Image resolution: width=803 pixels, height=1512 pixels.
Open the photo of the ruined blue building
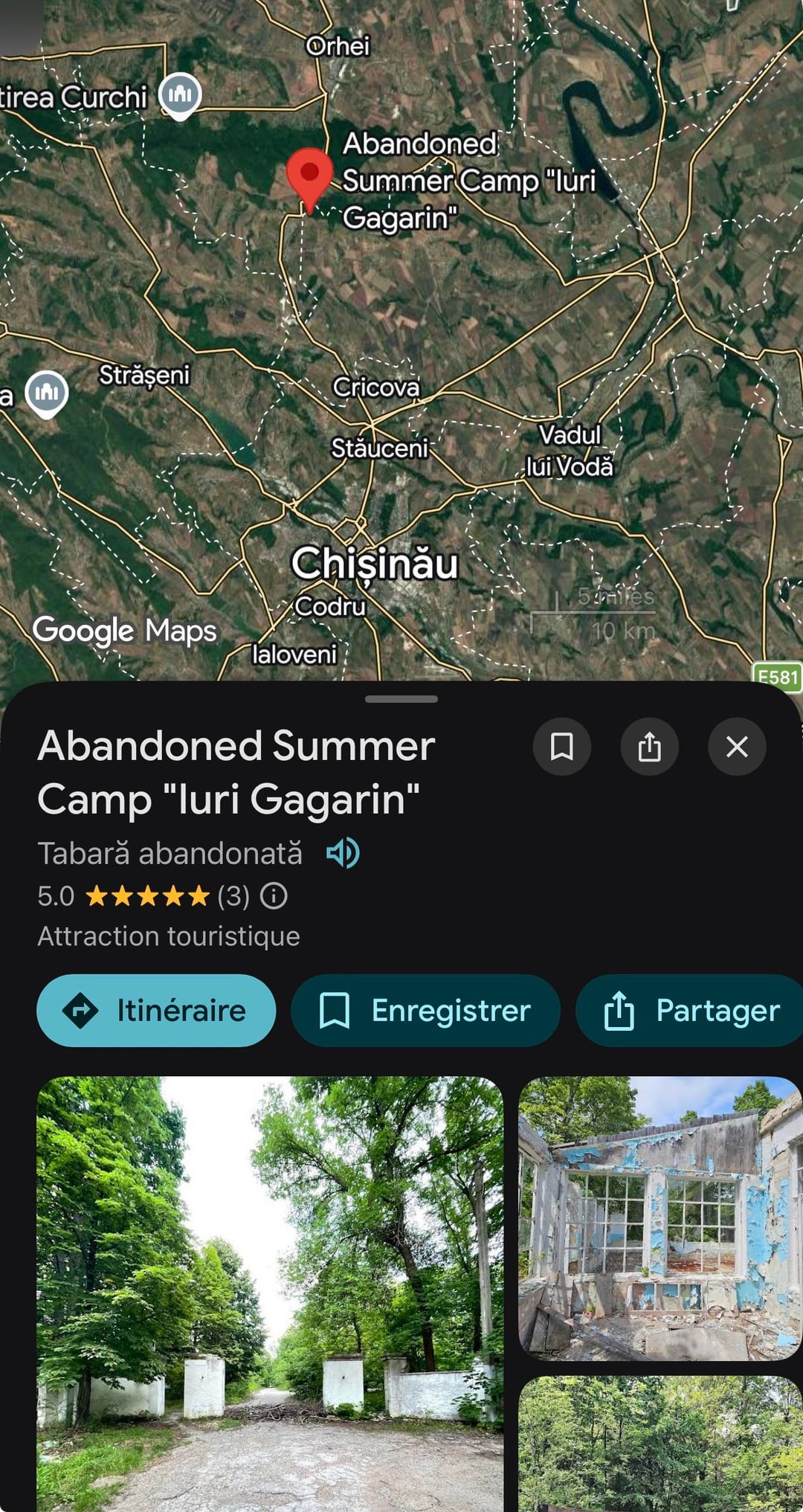[660, 1218]
